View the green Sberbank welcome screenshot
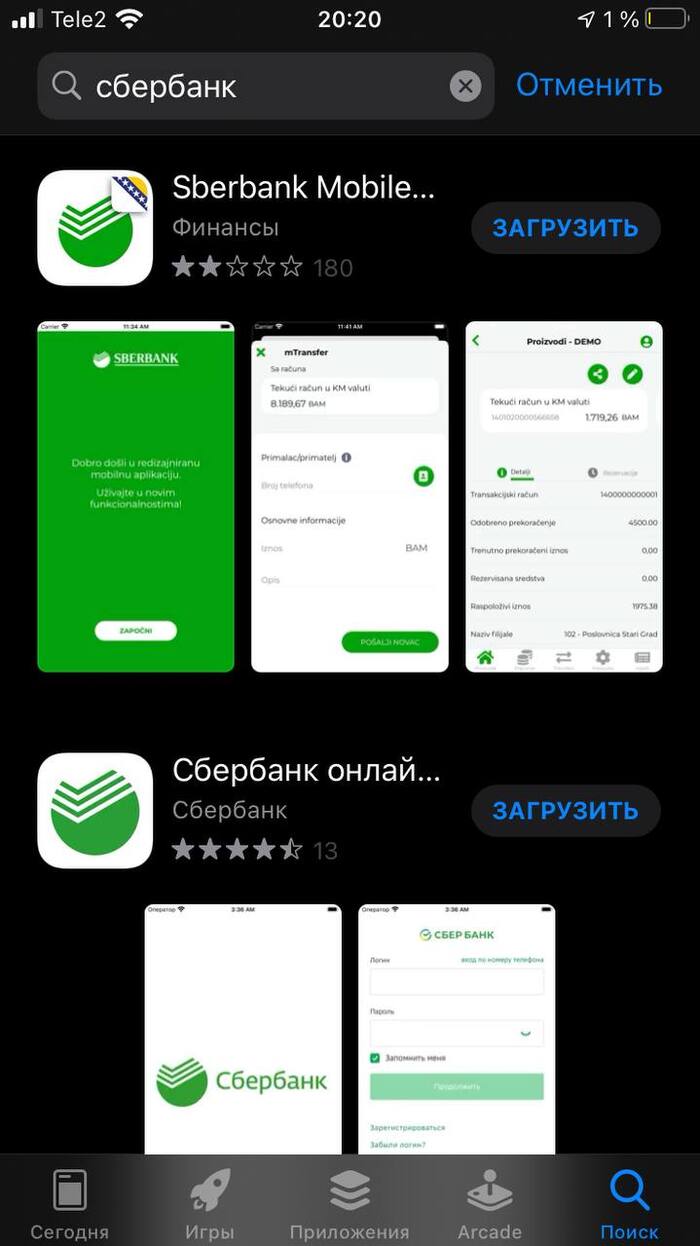 pyautogui.click(x=136, y=497)
